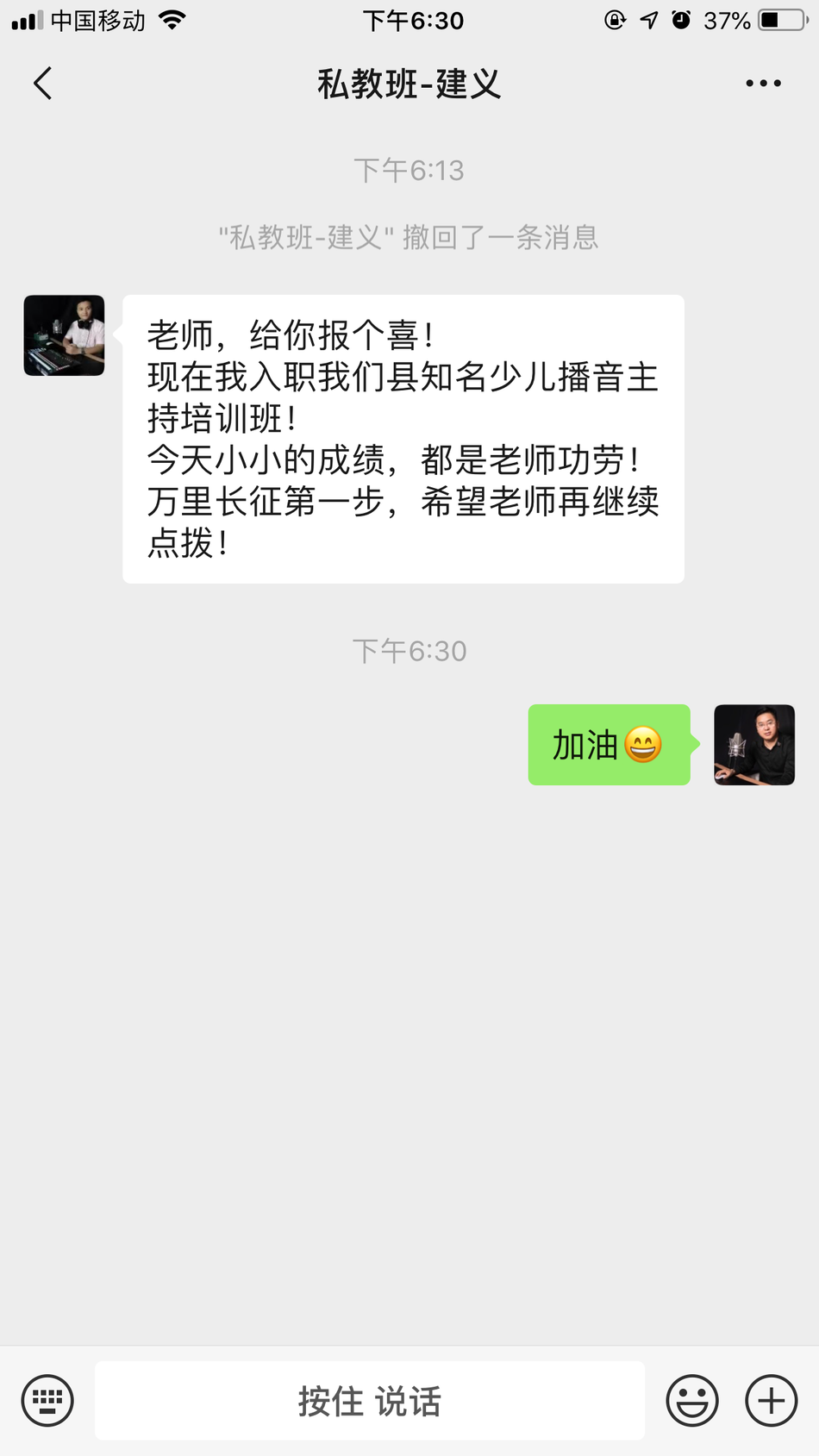Open the plus attachment menu
The image size is (819, 1456).
(771, 1401)
